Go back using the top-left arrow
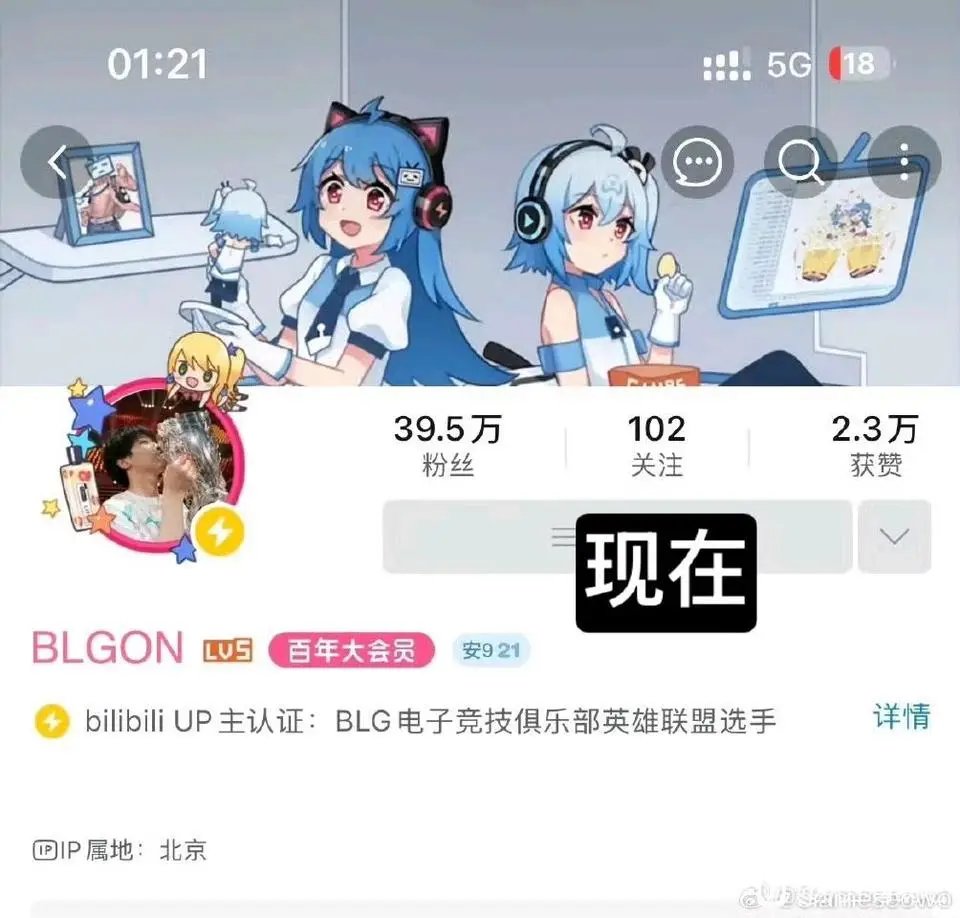This screenshot has width=960, height=918. coord(57,162)
